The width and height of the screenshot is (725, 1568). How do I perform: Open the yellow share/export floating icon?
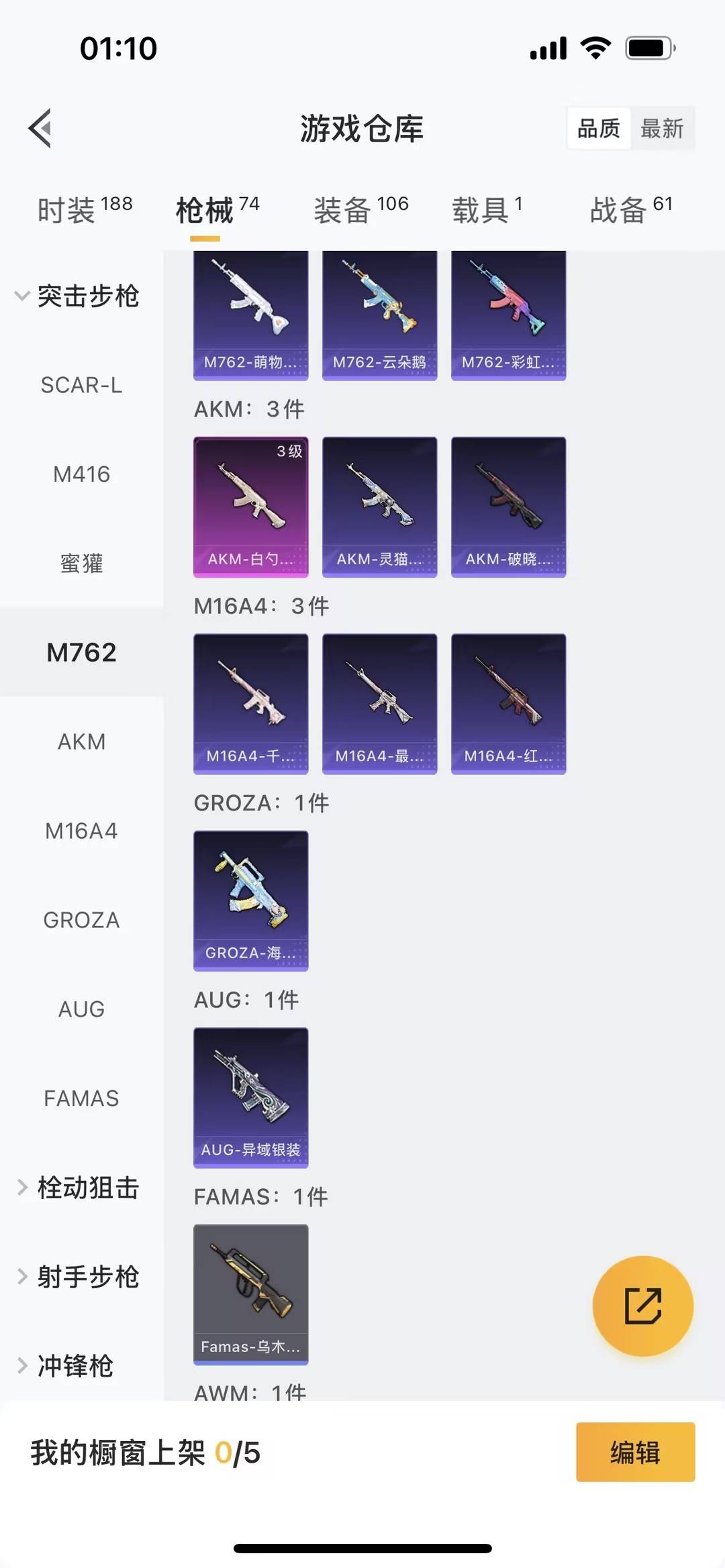click(642, 1305)
